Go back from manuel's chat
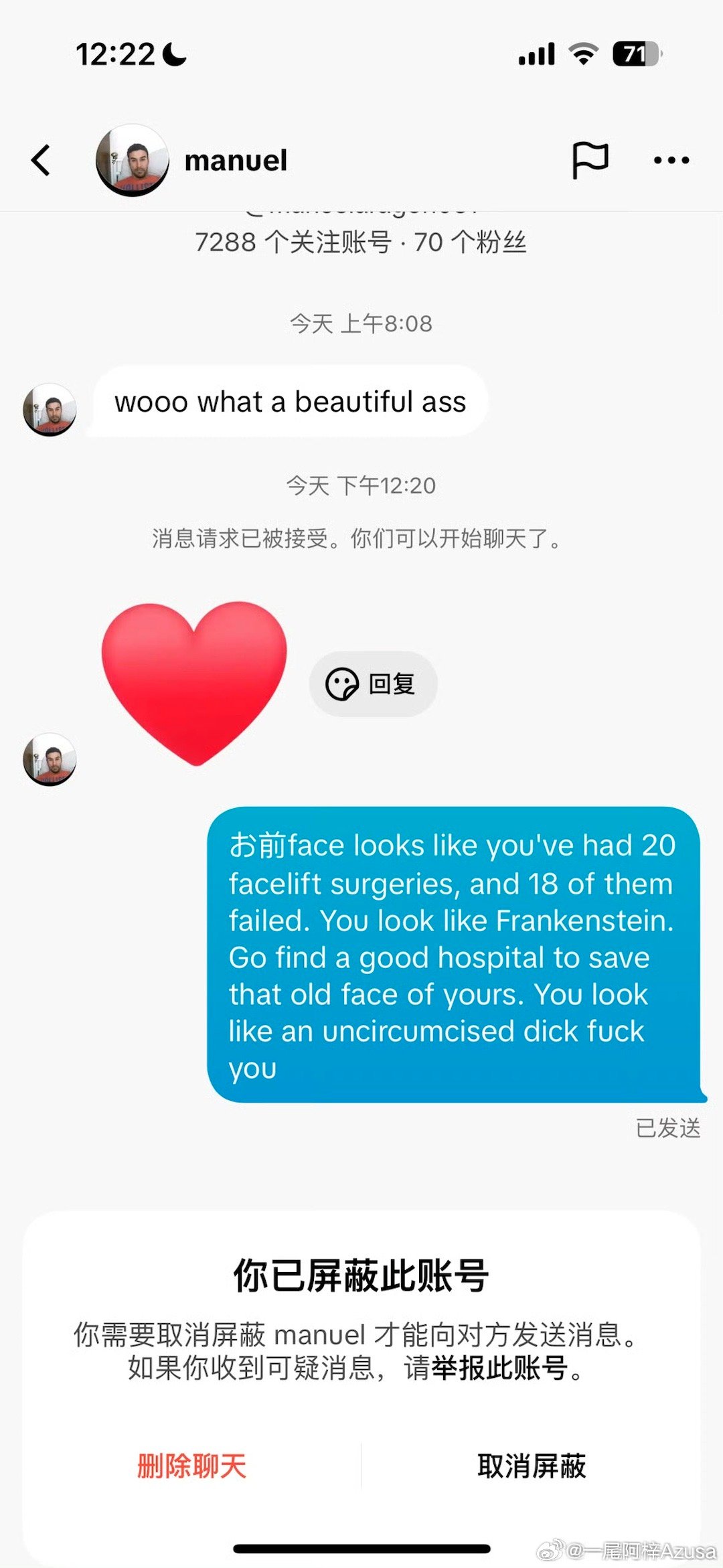The image size is (723, 1568). click(x=41, y=161)
